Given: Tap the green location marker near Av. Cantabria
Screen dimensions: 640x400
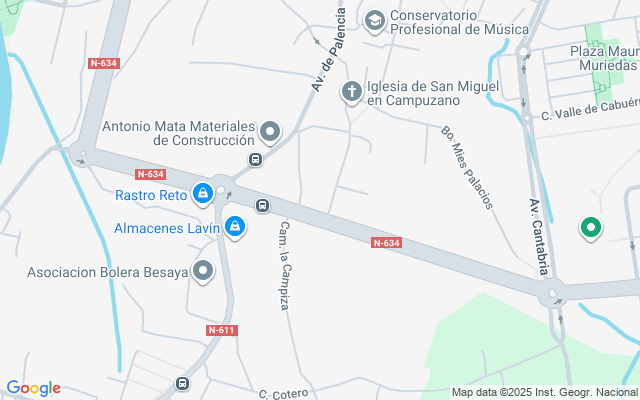Looking at the screenshot, I should 590,229.
